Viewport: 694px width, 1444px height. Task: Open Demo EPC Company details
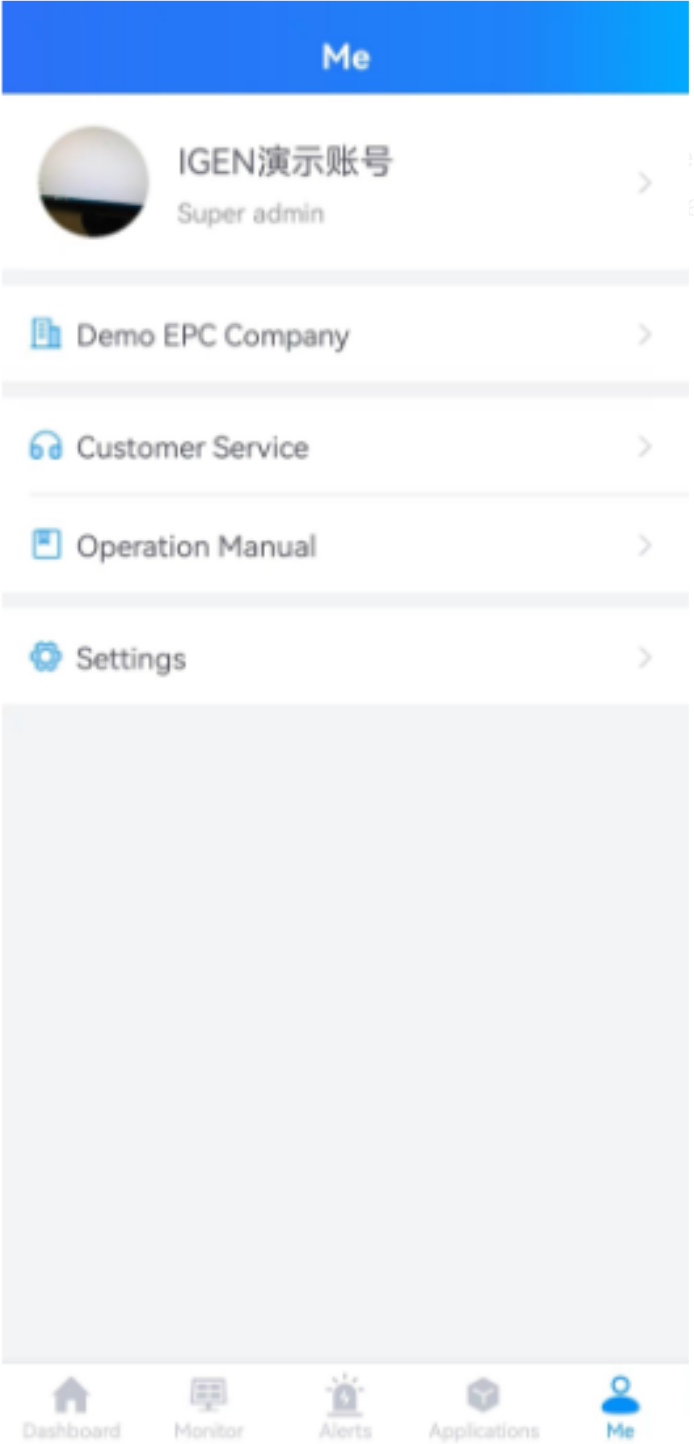pos(345,335)
